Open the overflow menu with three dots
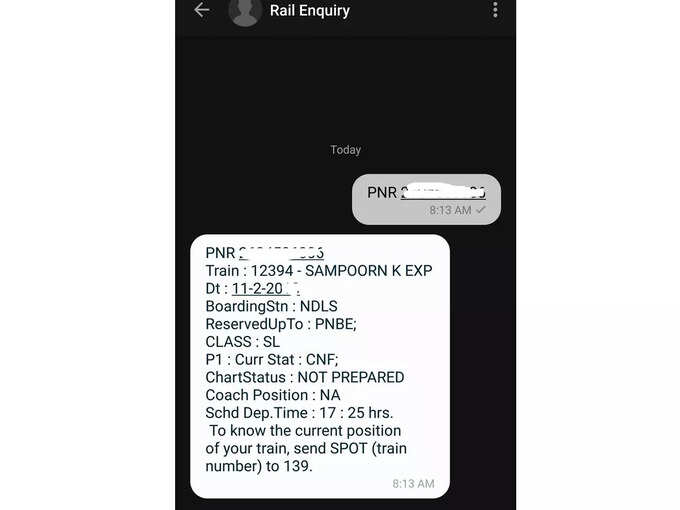The height and width of the screenshot is (510, 680). [494, 10]
